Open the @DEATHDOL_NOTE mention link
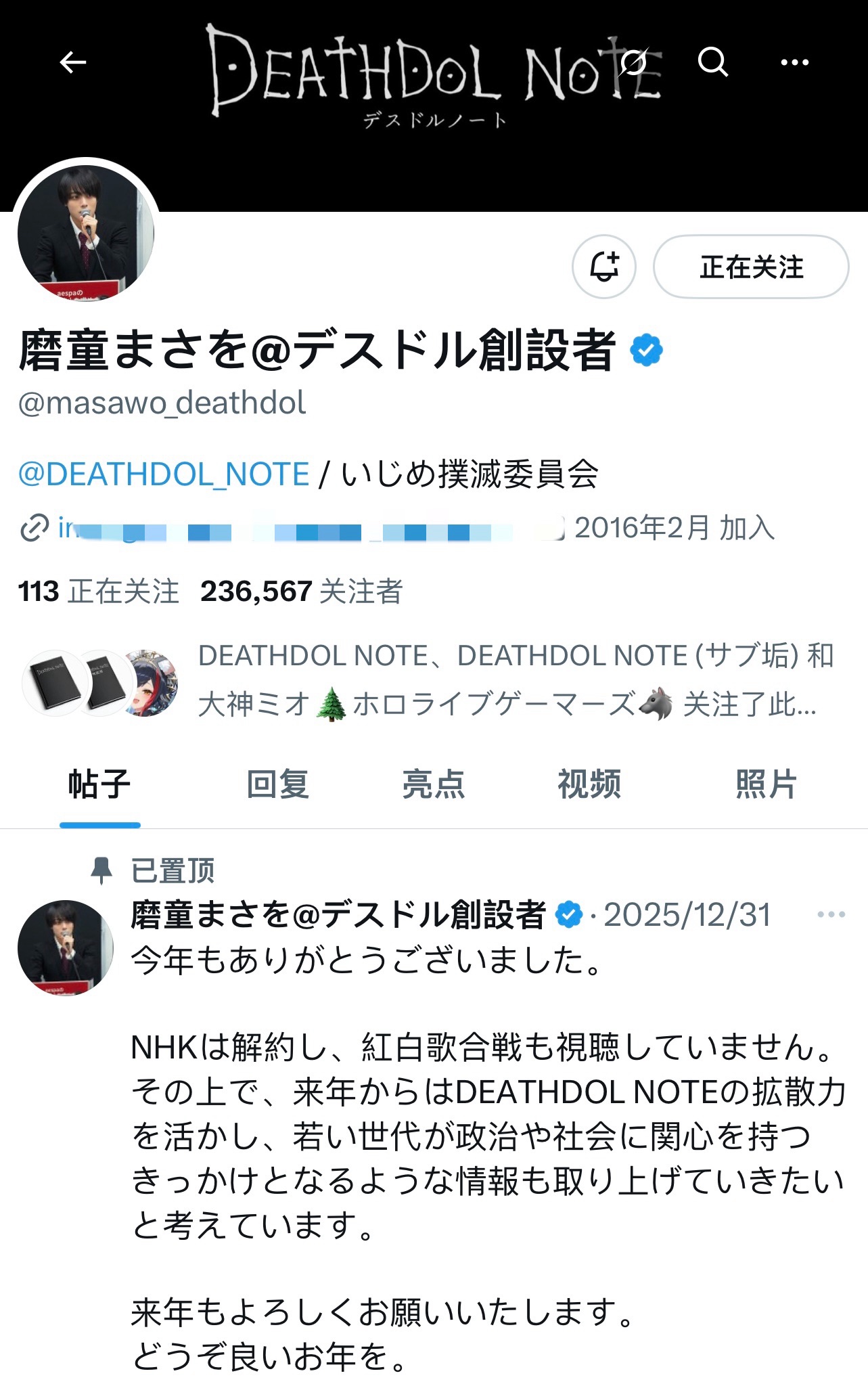The width and height of the screenshot is (868, 1384). click(x=164, y=474)
